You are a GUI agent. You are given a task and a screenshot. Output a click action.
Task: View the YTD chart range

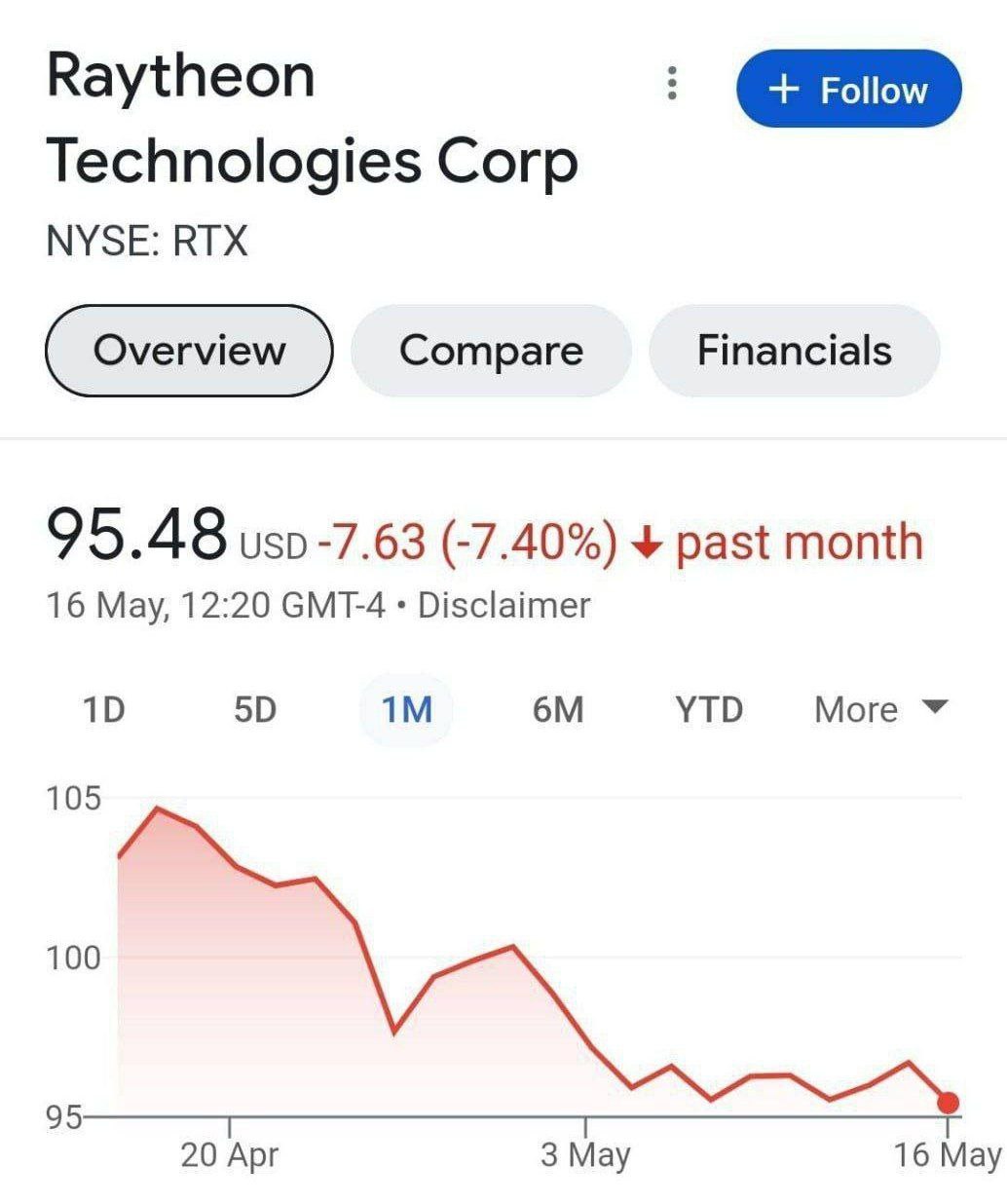tap(709, 709)
